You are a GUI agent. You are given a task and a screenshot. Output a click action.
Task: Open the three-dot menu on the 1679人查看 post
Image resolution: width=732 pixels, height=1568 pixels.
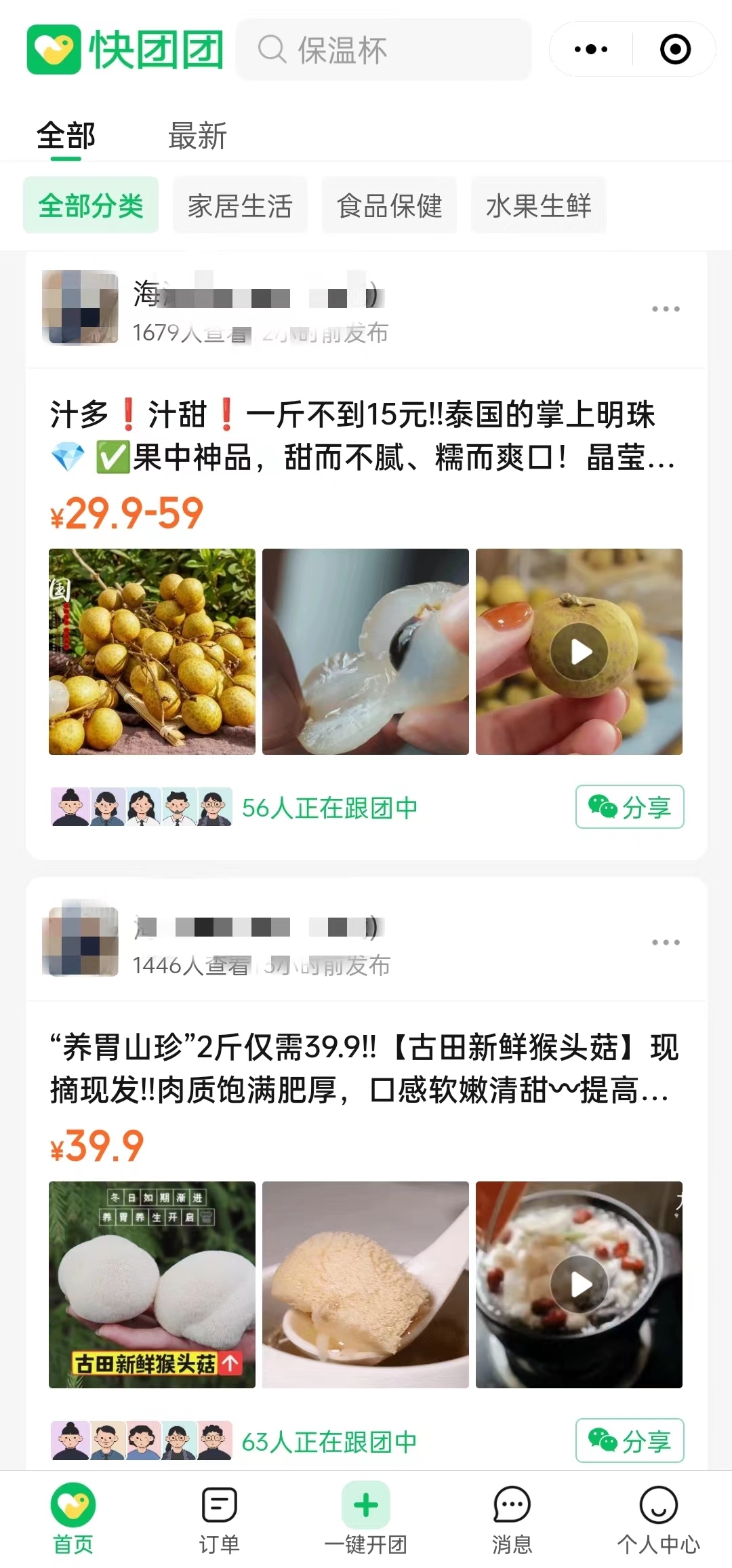666,309
